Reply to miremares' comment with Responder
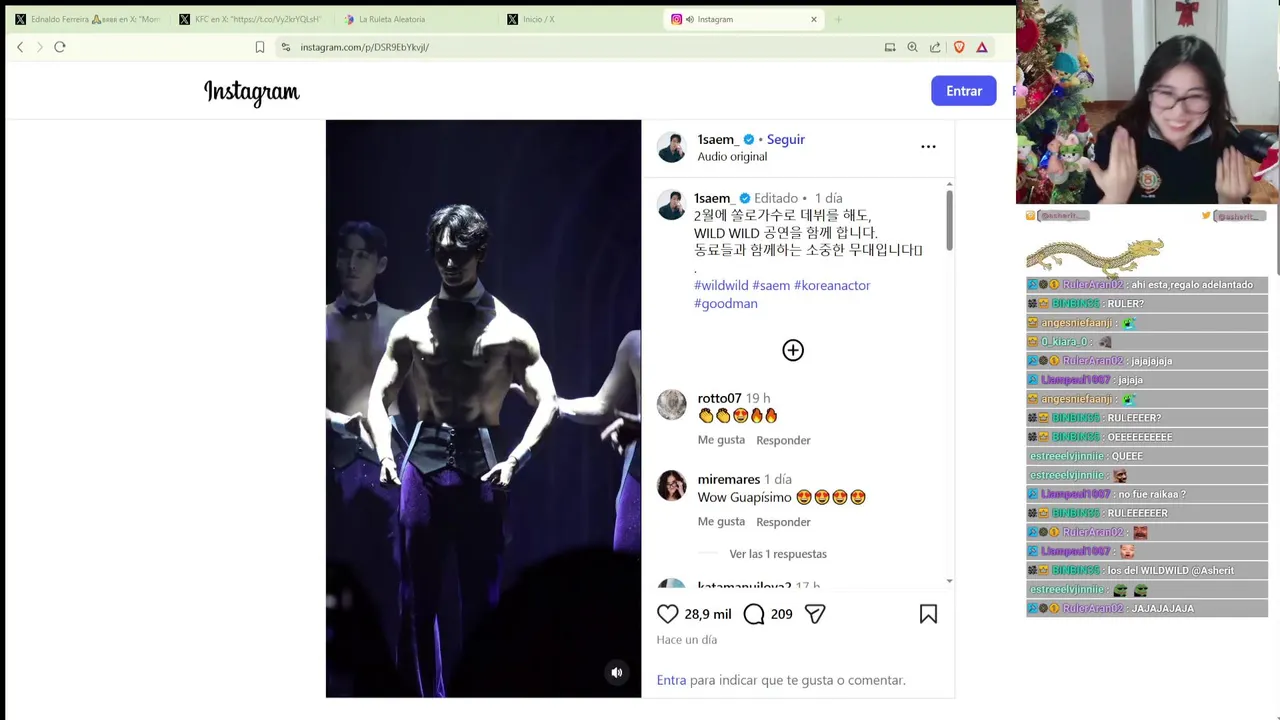Image resolution: width=1280 pixels, height=720 pixels. [x=783, y=522]
